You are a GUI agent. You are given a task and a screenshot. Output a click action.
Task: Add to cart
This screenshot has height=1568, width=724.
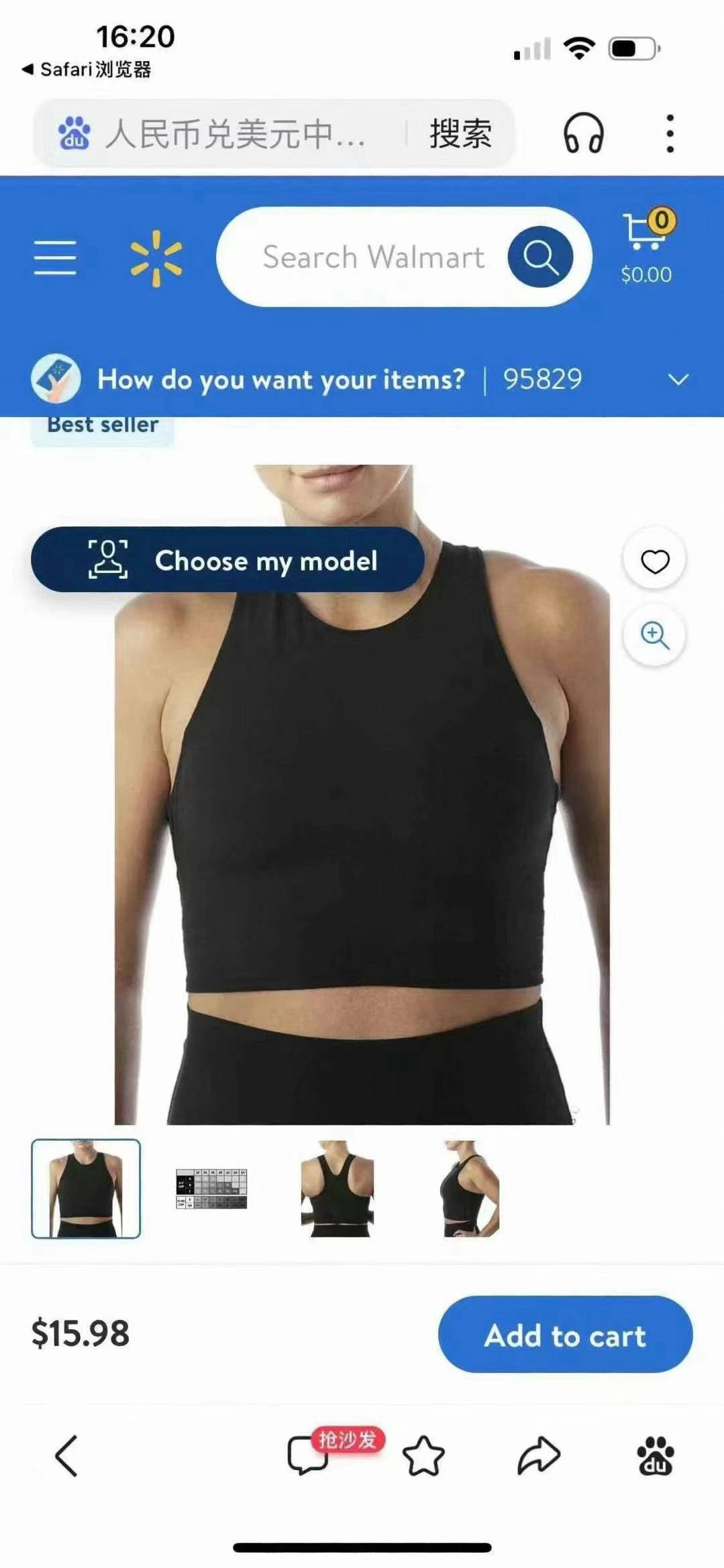click(565, 1335)
